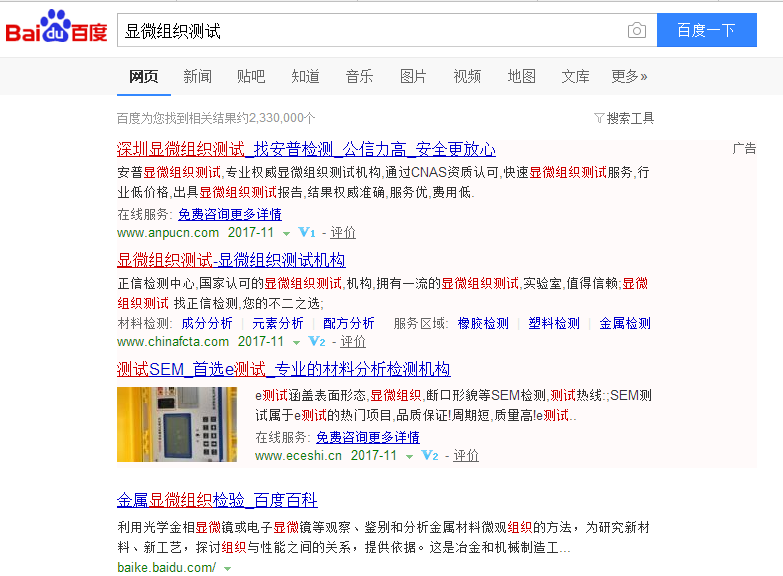Open the 文库 tab
Viewport: 783px width, 576px height.
click(x=575, y=76)
